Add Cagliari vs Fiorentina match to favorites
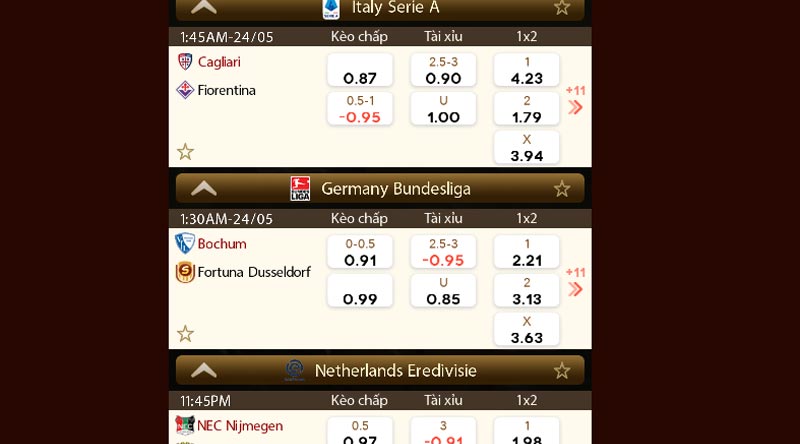800x444 pixels. pos(185,152)
